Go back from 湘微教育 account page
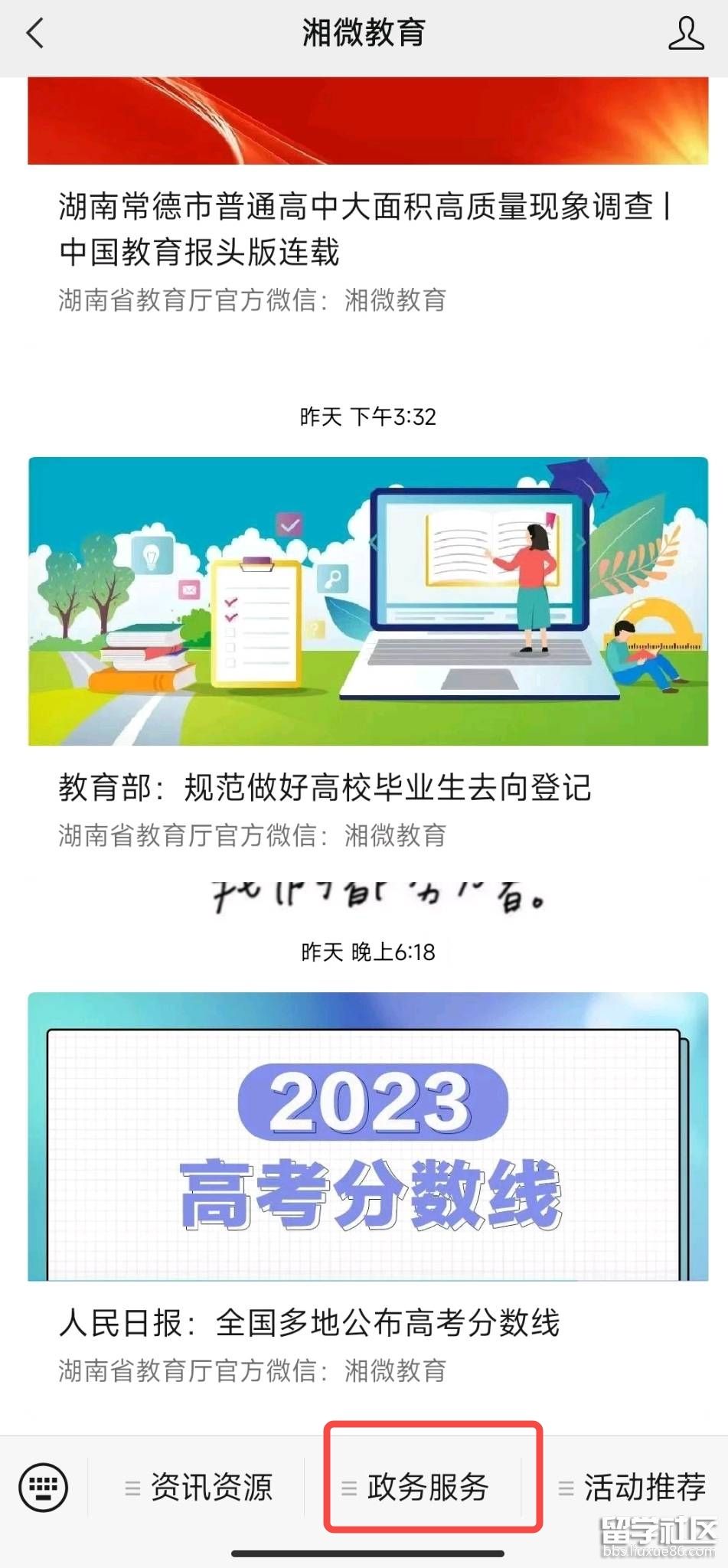The image size is (728, 1568). click(x=35, y=34)
